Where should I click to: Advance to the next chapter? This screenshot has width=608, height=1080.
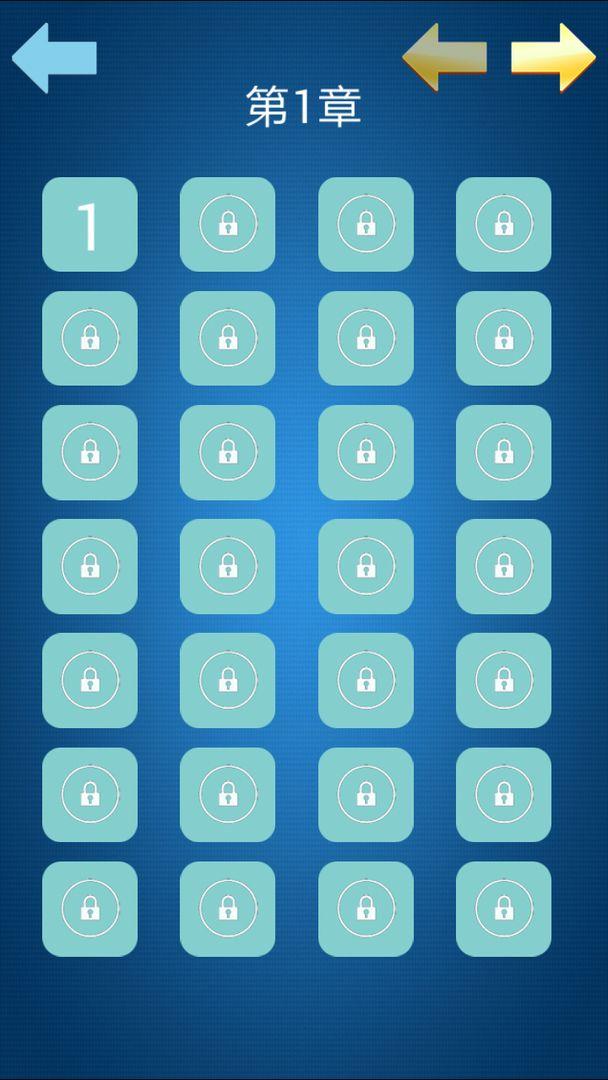(x=553, y=57)
